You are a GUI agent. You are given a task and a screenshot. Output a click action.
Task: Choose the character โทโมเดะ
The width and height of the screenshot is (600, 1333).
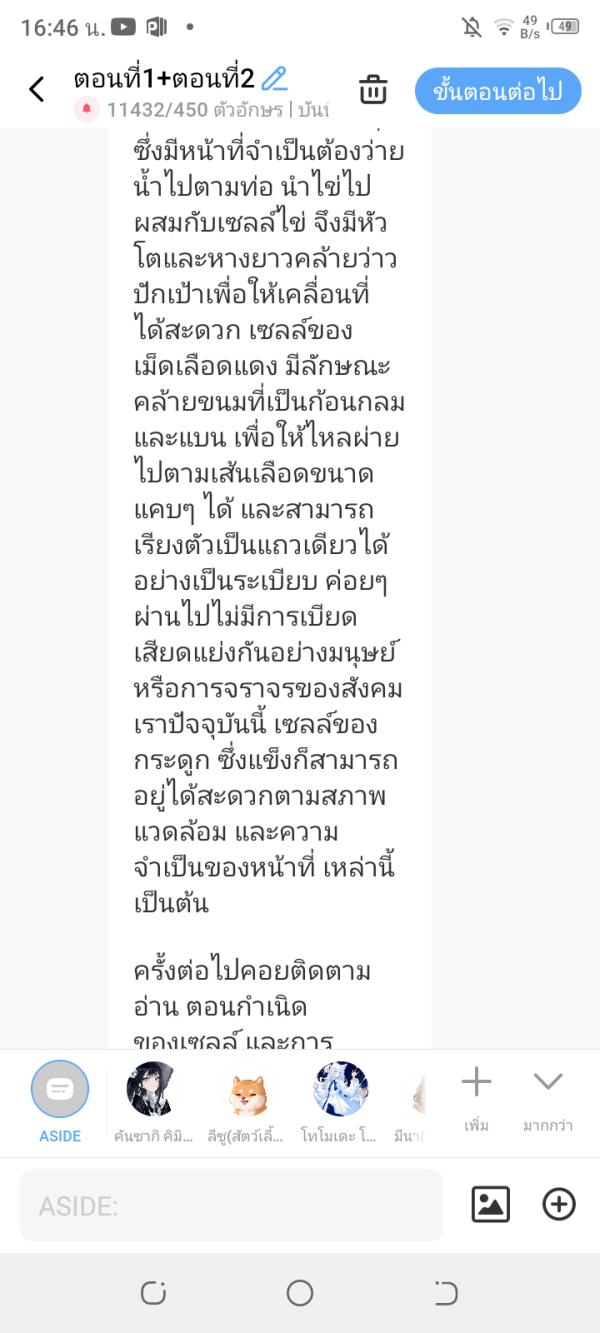tap(341, 1090)
